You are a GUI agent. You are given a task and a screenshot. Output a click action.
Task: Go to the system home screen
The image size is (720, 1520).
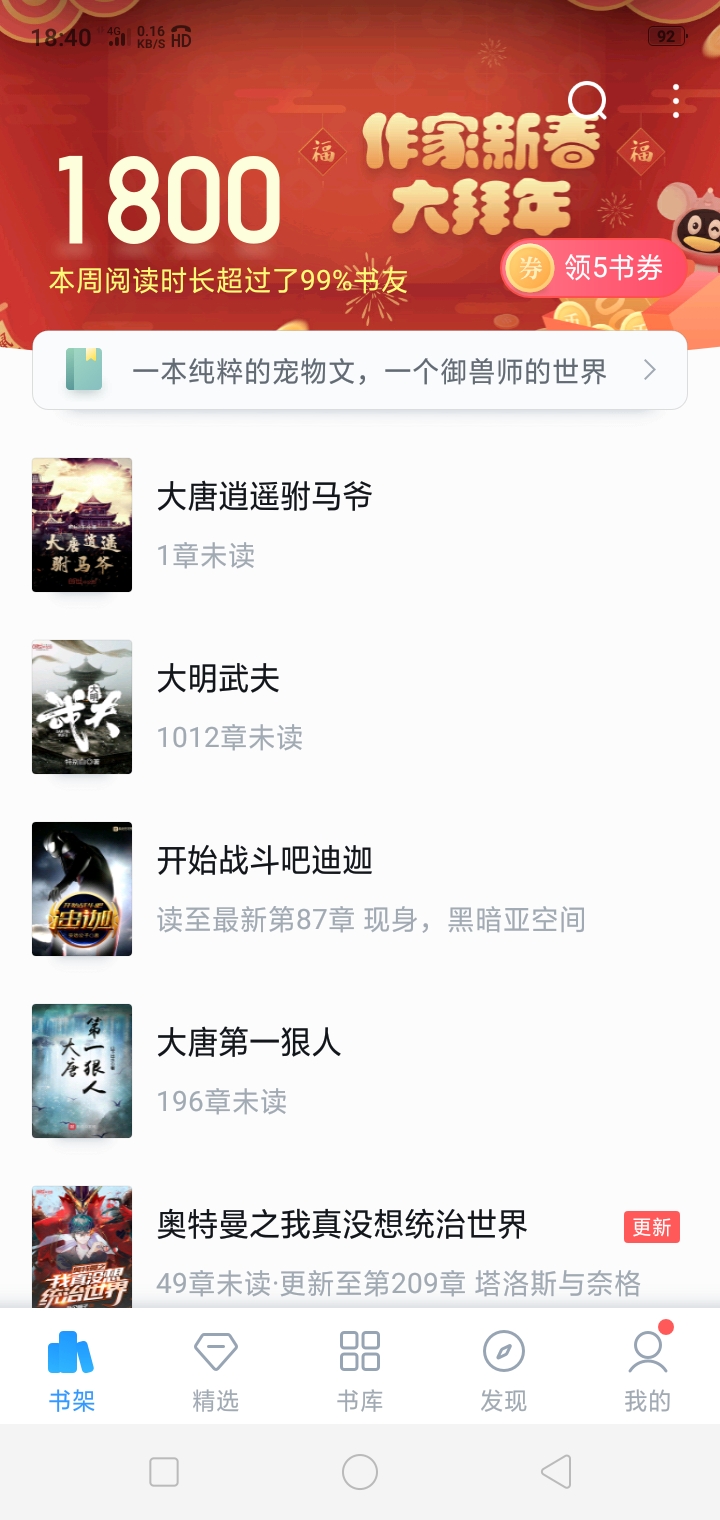(360, 1472)
